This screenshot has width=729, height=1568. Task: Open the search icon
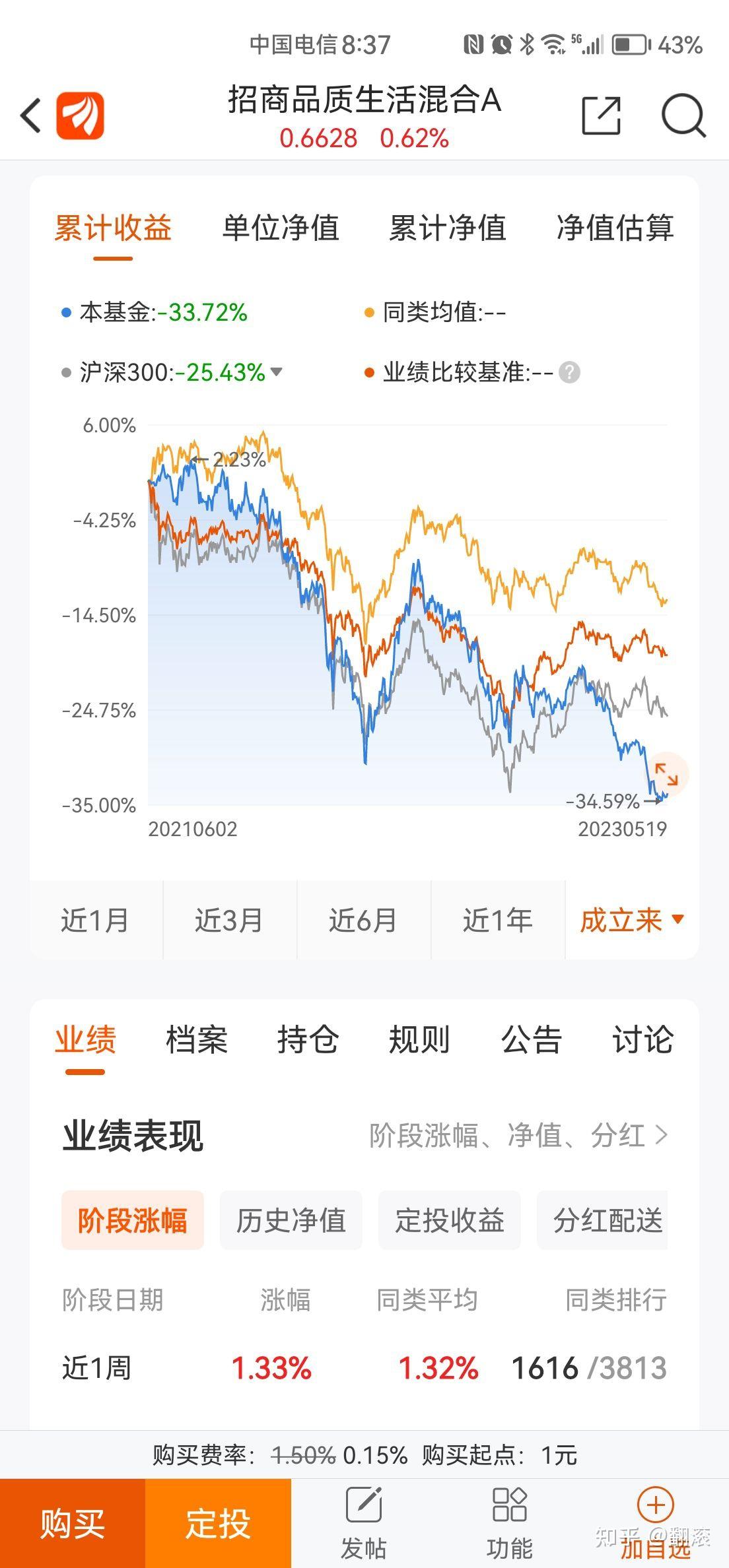click(x=683, y=115)
